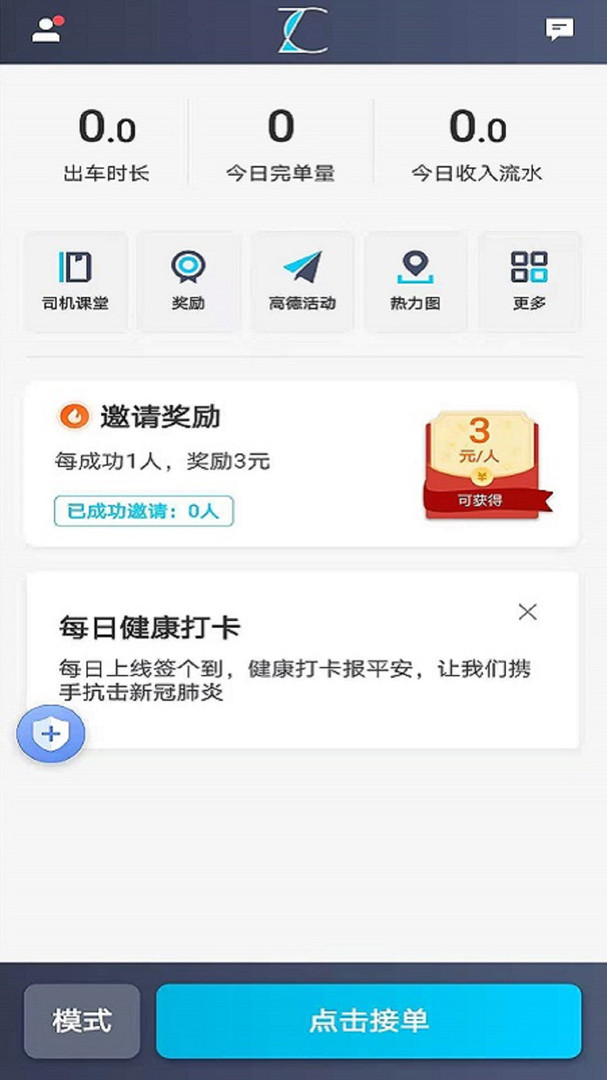Open the 模式 mode settings
The width and height of the screenshot is (607, 1080).
(82, 1021)
